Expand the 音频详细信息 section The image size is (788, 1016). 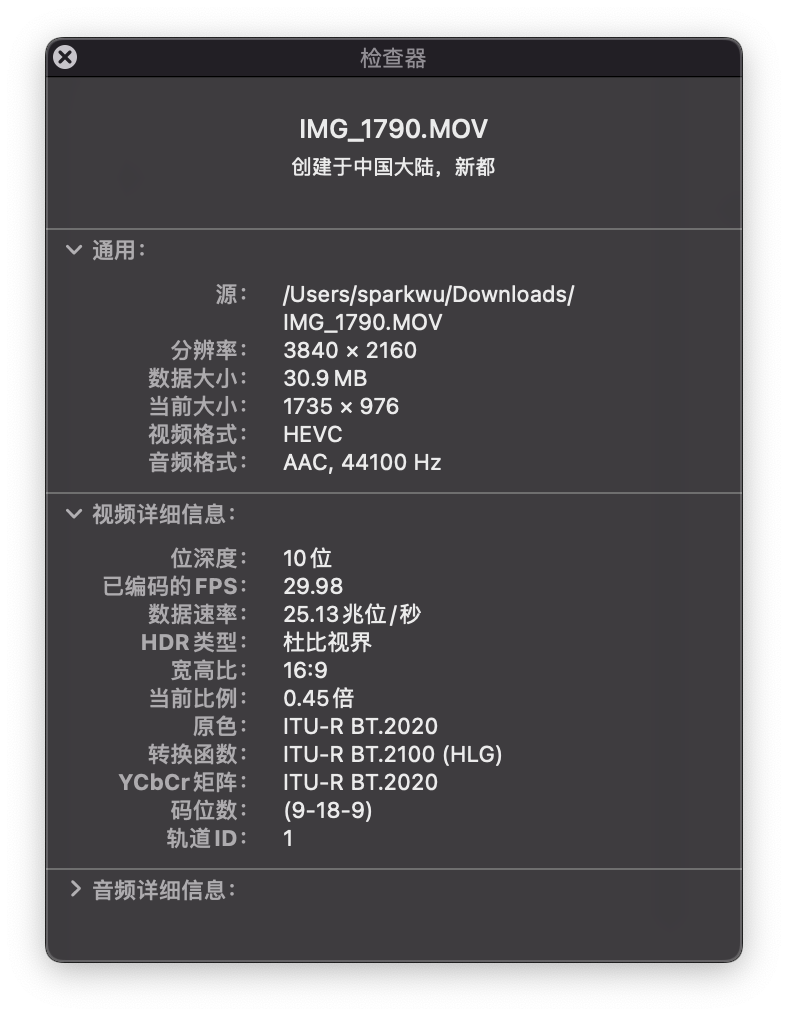[75, 889]
